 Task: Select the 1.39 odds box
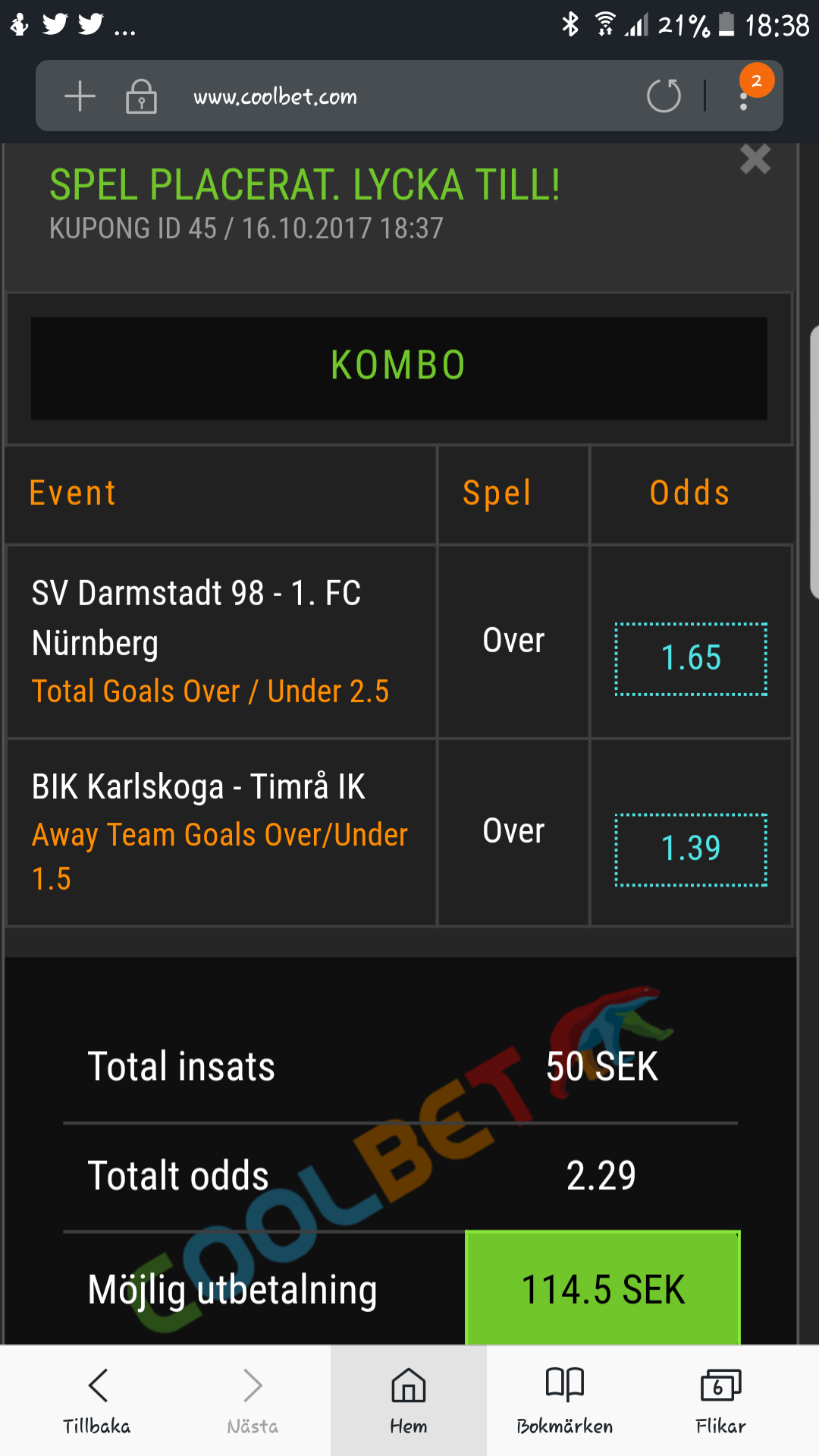pos(691,849)
